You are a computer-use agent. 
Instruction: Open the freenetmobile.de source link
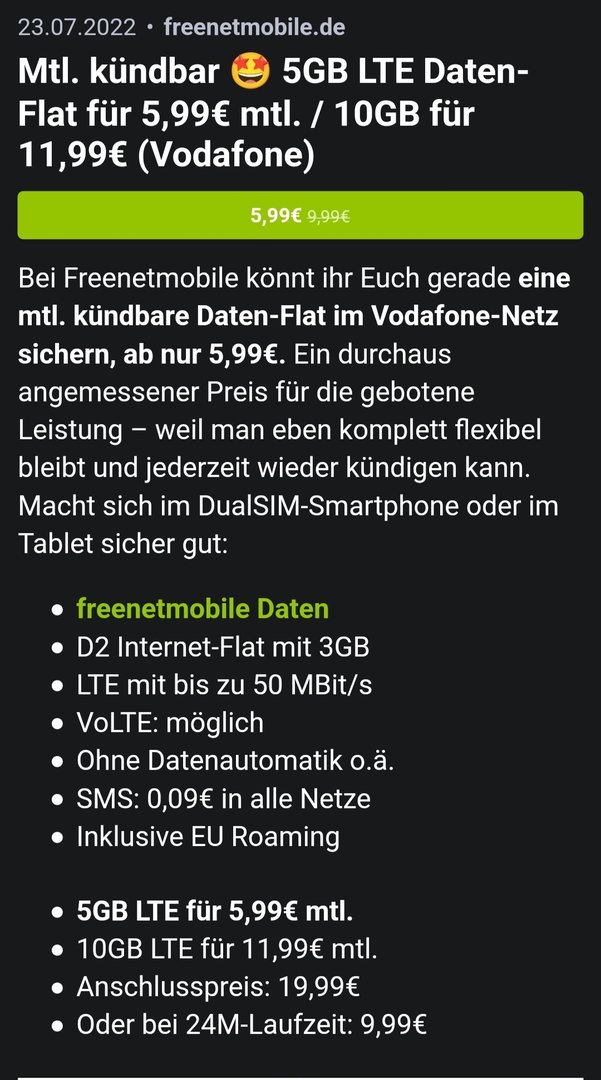point(254,27)
